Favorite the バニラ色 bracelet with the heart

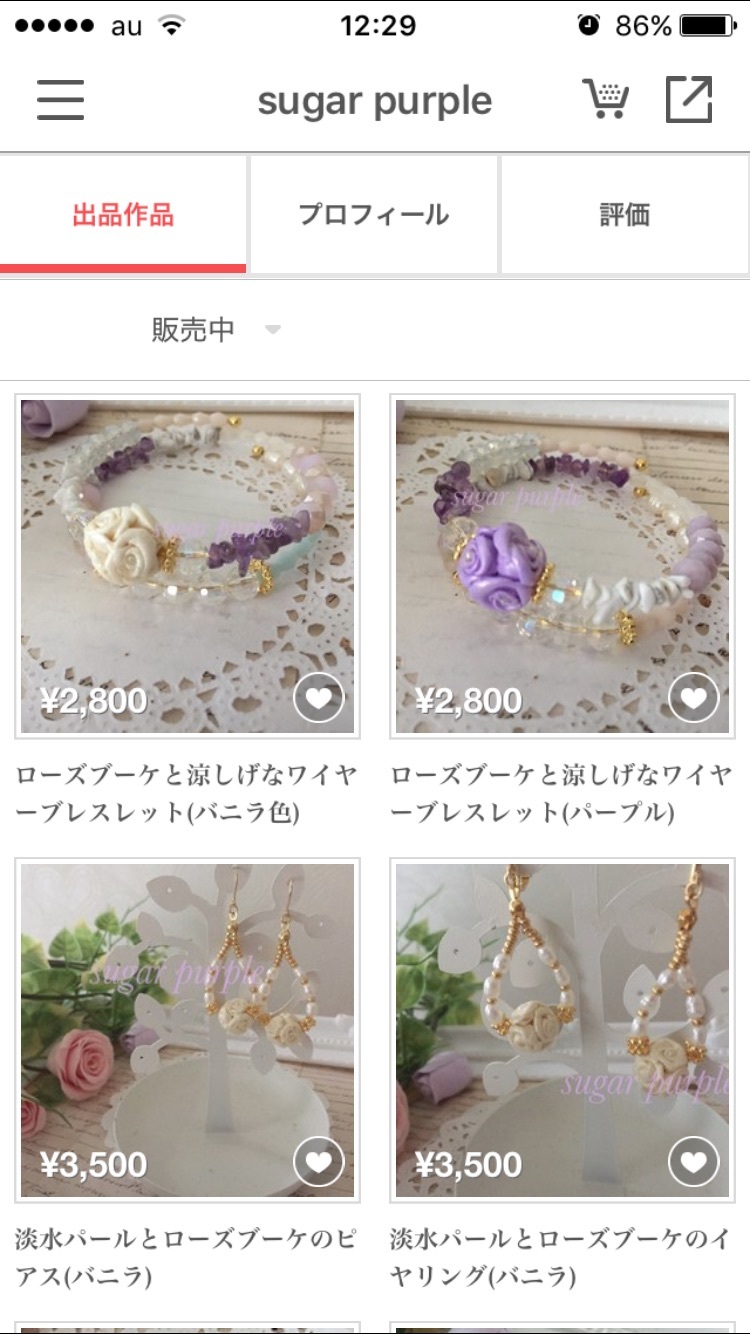318,698
